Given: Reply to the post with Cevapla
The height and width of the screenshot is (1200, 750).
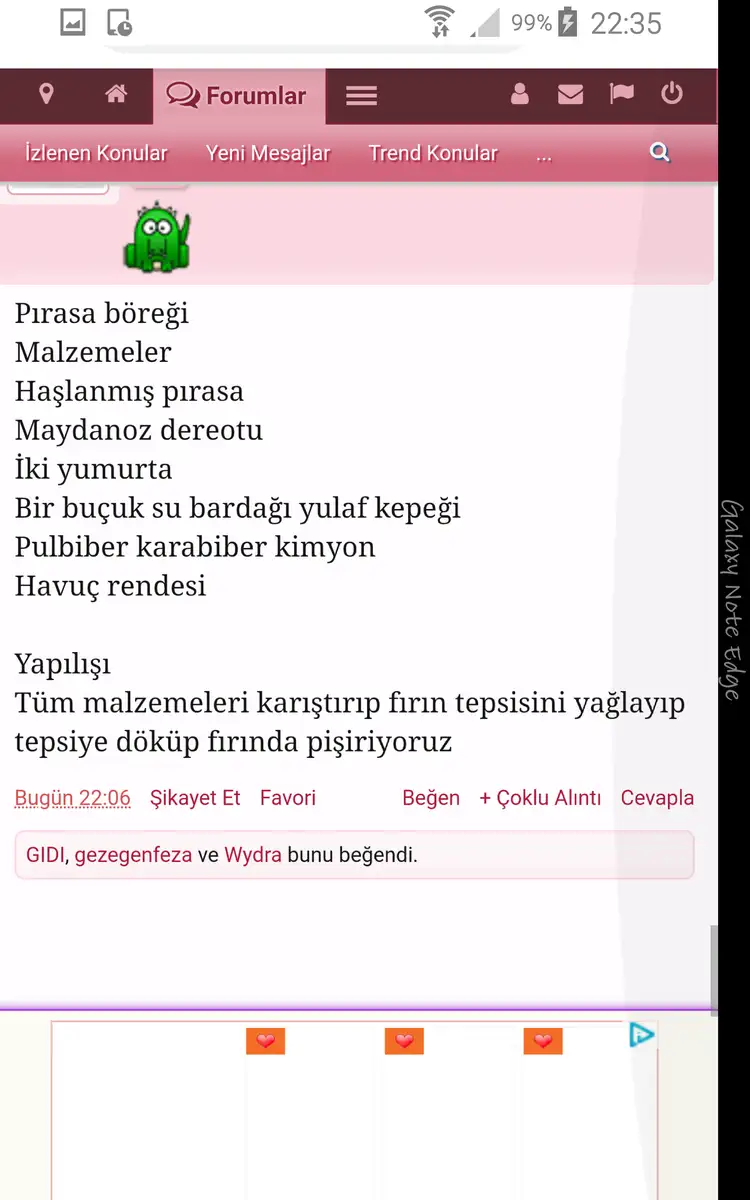Looking at the screenshot, I should [657, 798].
